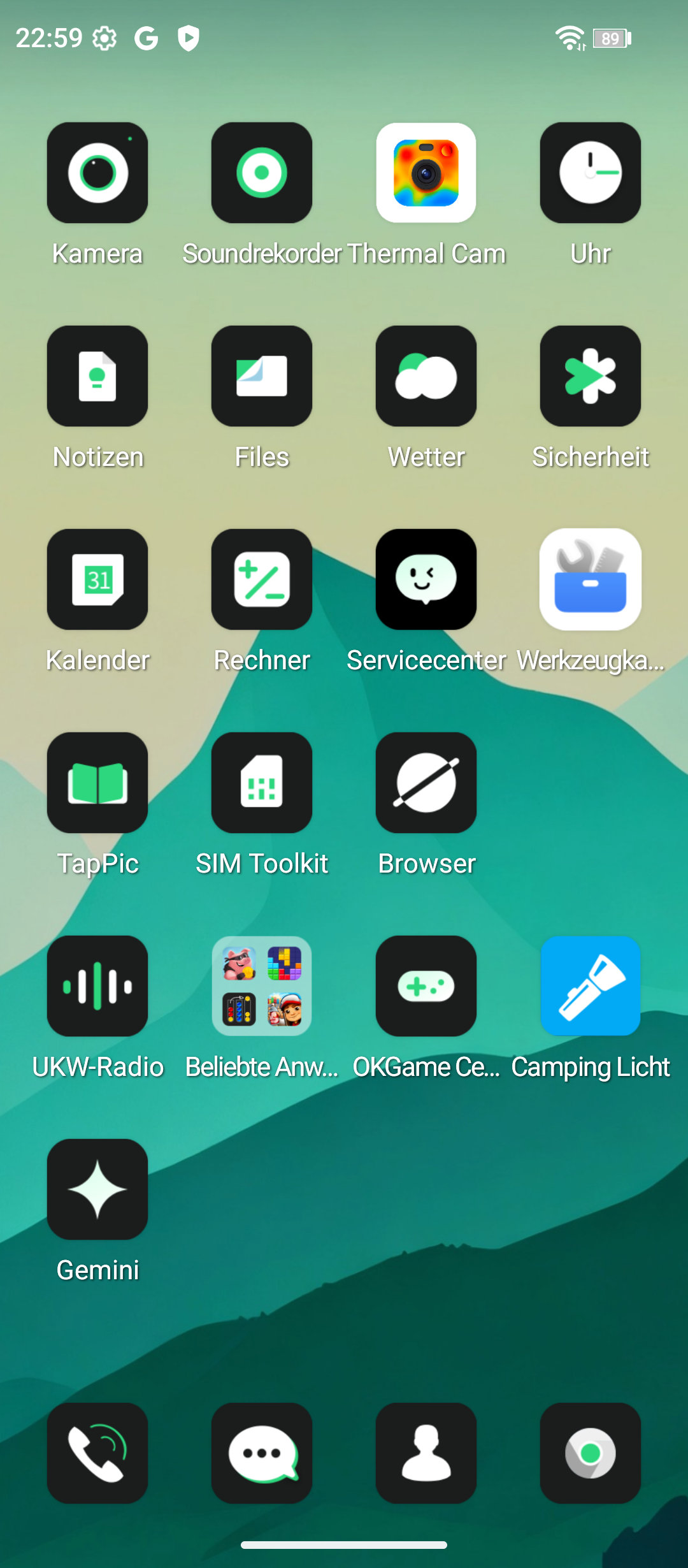Open Thermal Cam

point(426,173)
